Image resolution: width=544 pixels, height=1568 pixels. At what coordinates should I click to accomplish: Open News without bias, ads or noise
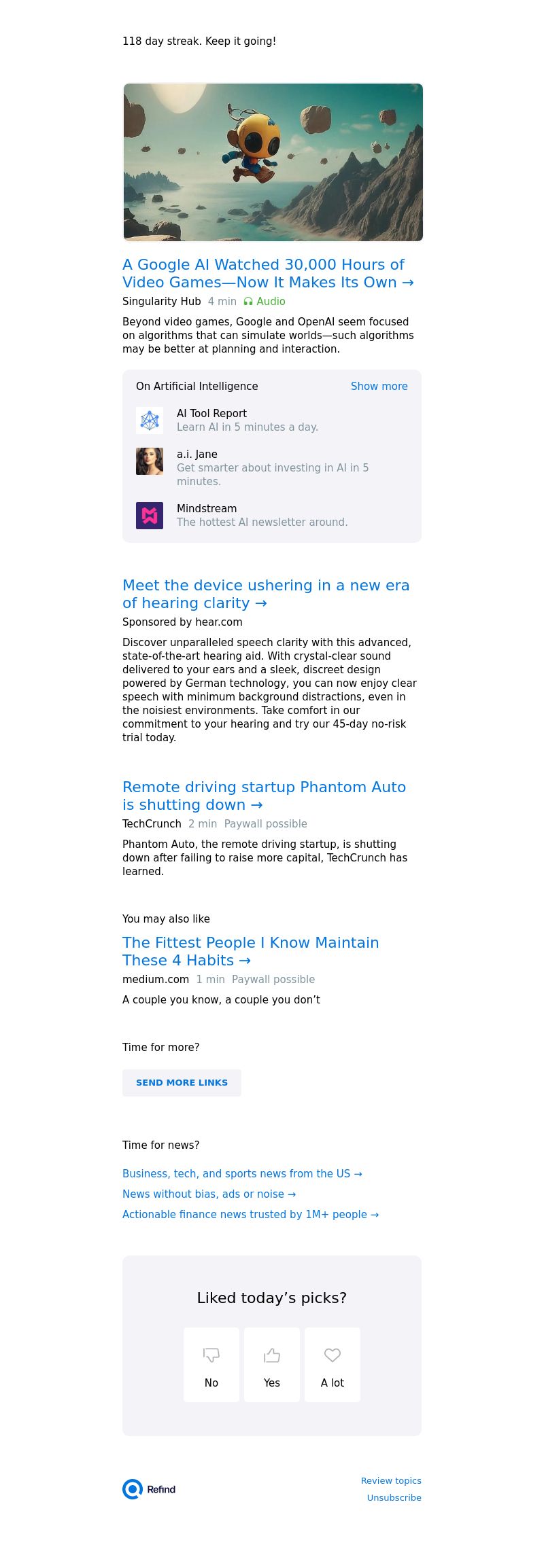point(209,1194)
